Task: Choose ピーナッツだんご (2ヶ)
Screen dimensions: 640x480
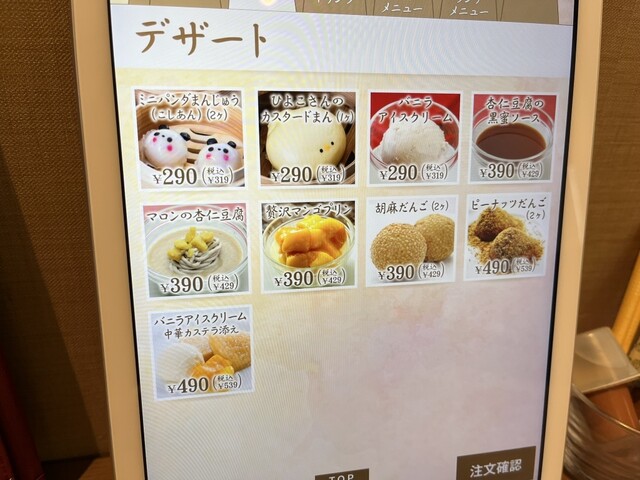Action: 507,236
